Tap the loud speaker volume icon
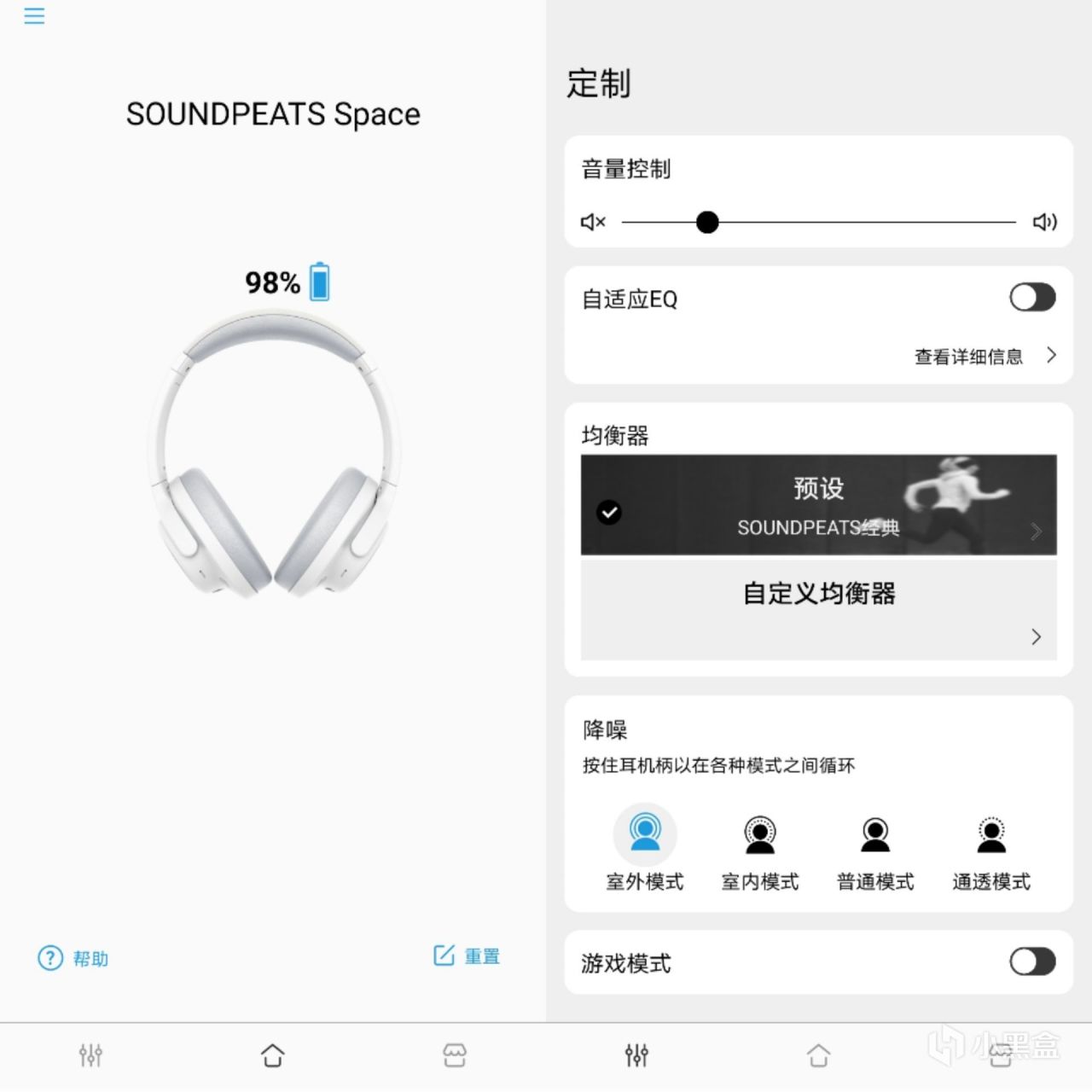 point(1045,222)
